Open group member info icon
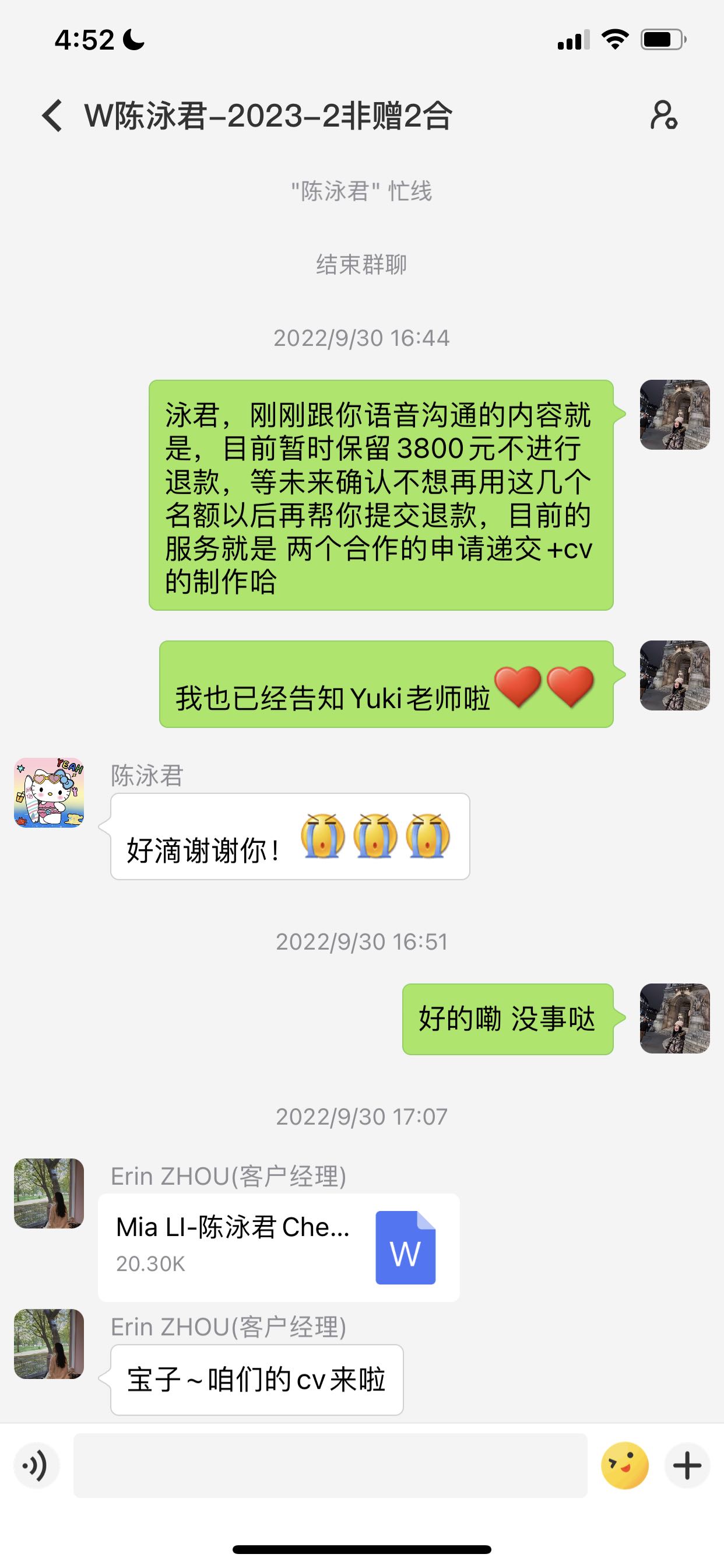 pyautogui.click(x=664, y=115)
